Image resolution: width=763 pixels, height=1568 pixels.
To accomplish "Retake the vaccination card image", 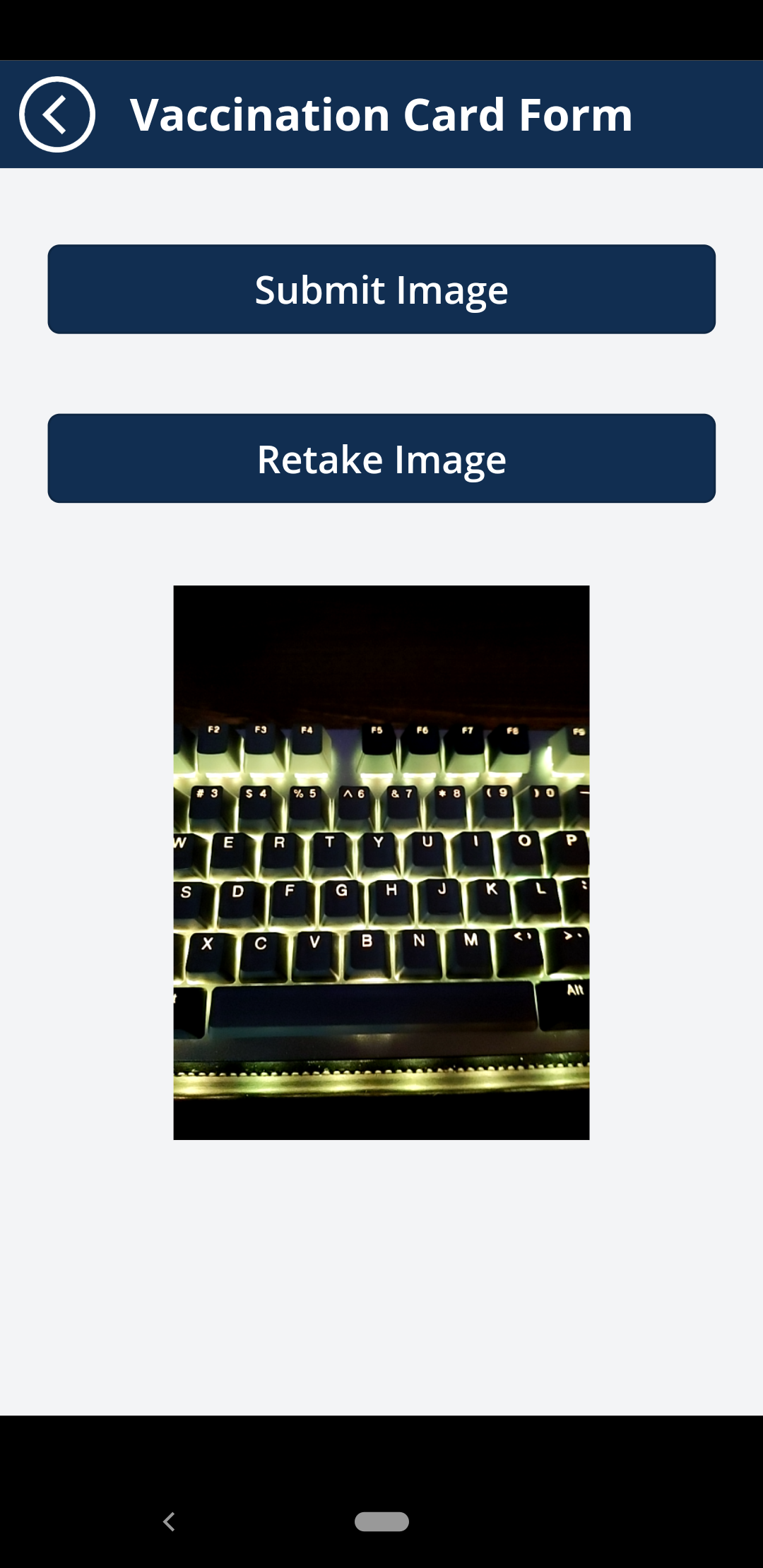I will click(x=381, y=459).
